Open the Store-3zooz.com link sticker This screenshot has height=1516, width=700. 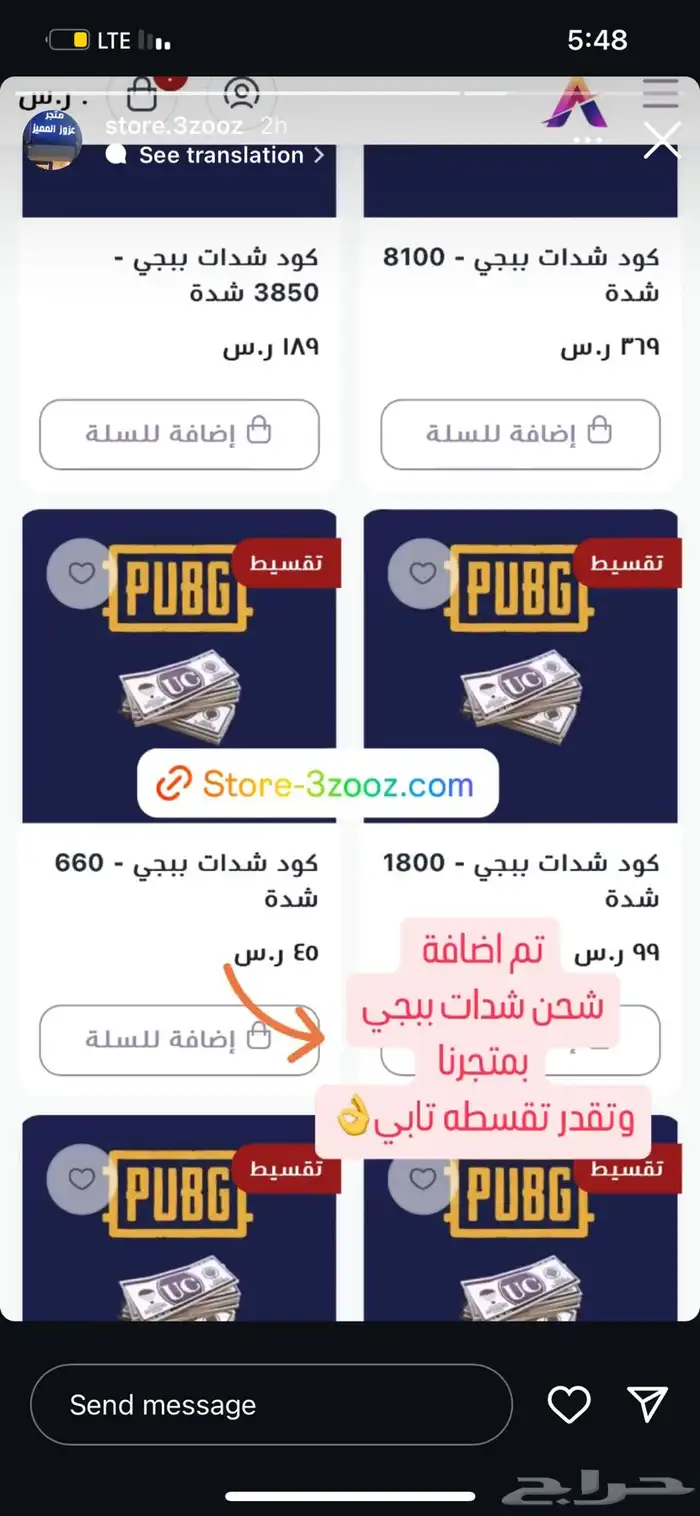click(317, 784)
